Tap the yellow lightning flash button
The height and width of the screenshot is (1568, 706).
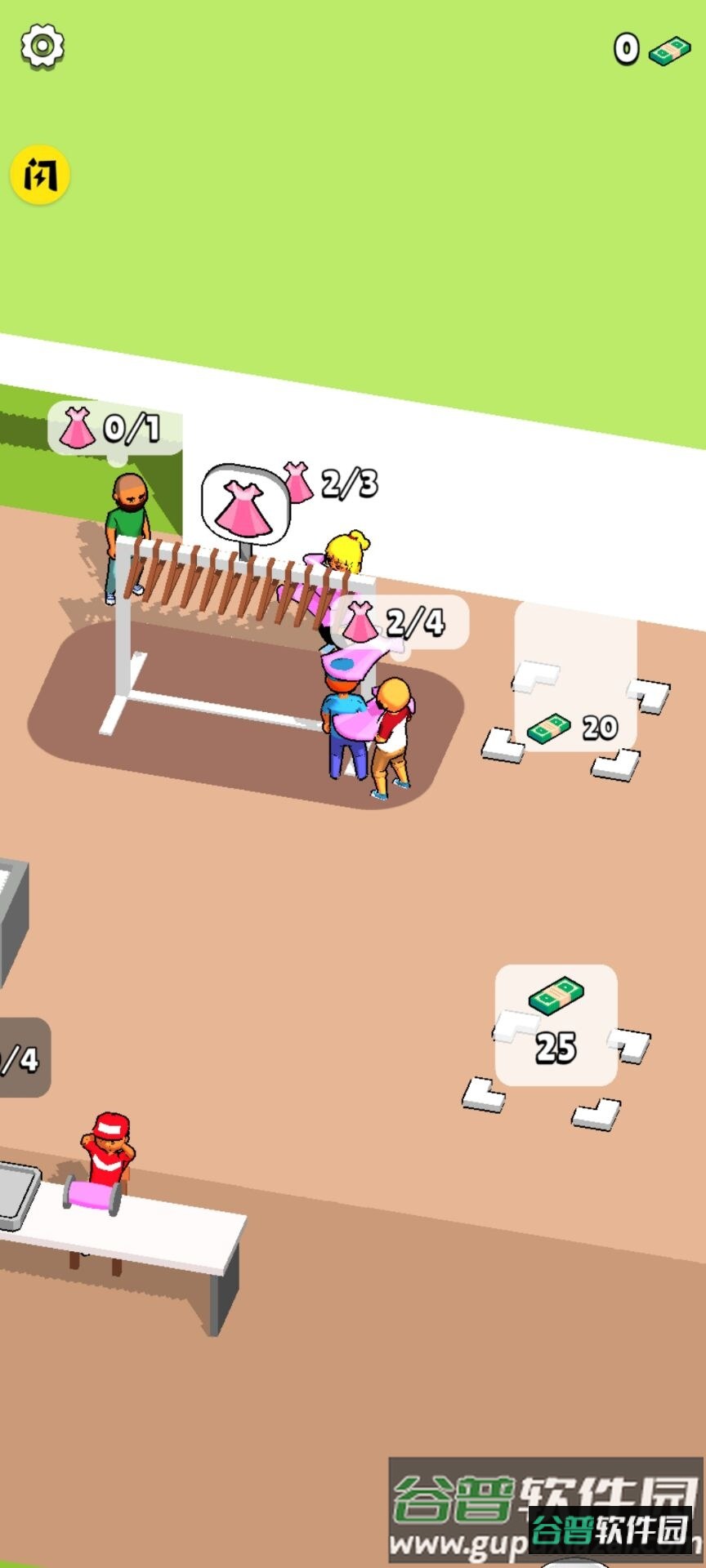click(x=39, y=175)
